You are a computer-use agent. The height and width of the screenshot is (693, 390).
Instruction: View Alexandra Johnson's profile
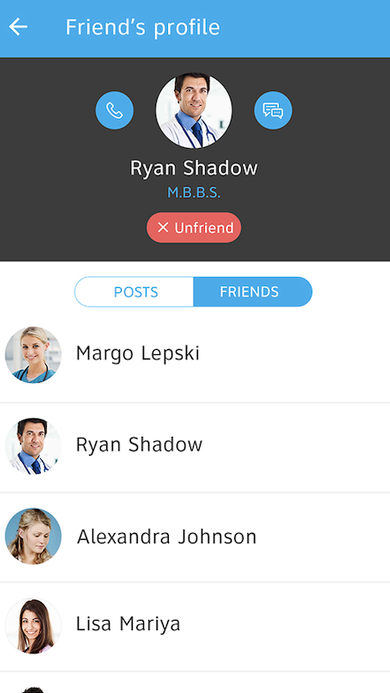(x=195, y=537)
